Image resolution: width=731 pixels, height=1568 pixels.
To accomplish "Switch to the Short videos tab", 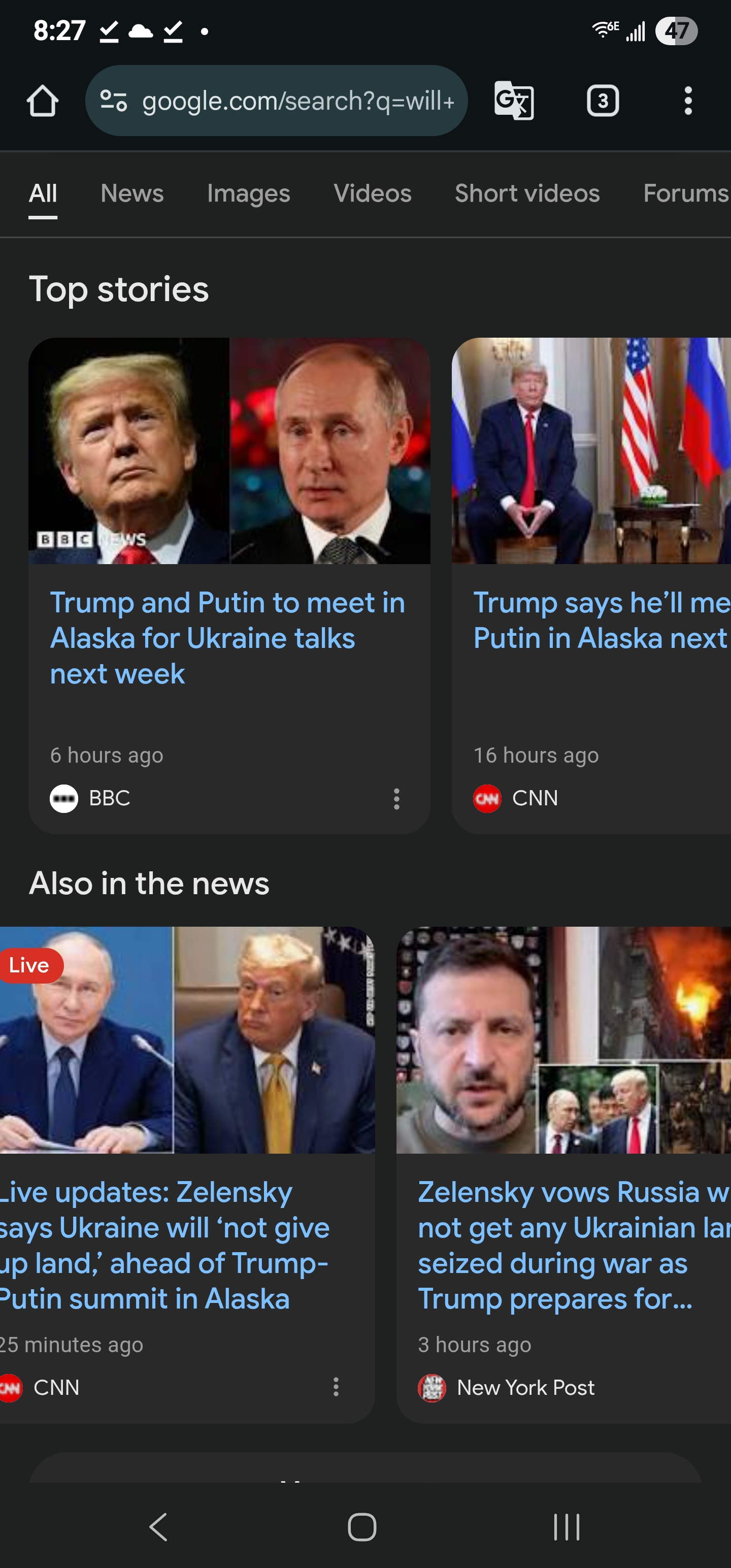I will tap(527, 193).
